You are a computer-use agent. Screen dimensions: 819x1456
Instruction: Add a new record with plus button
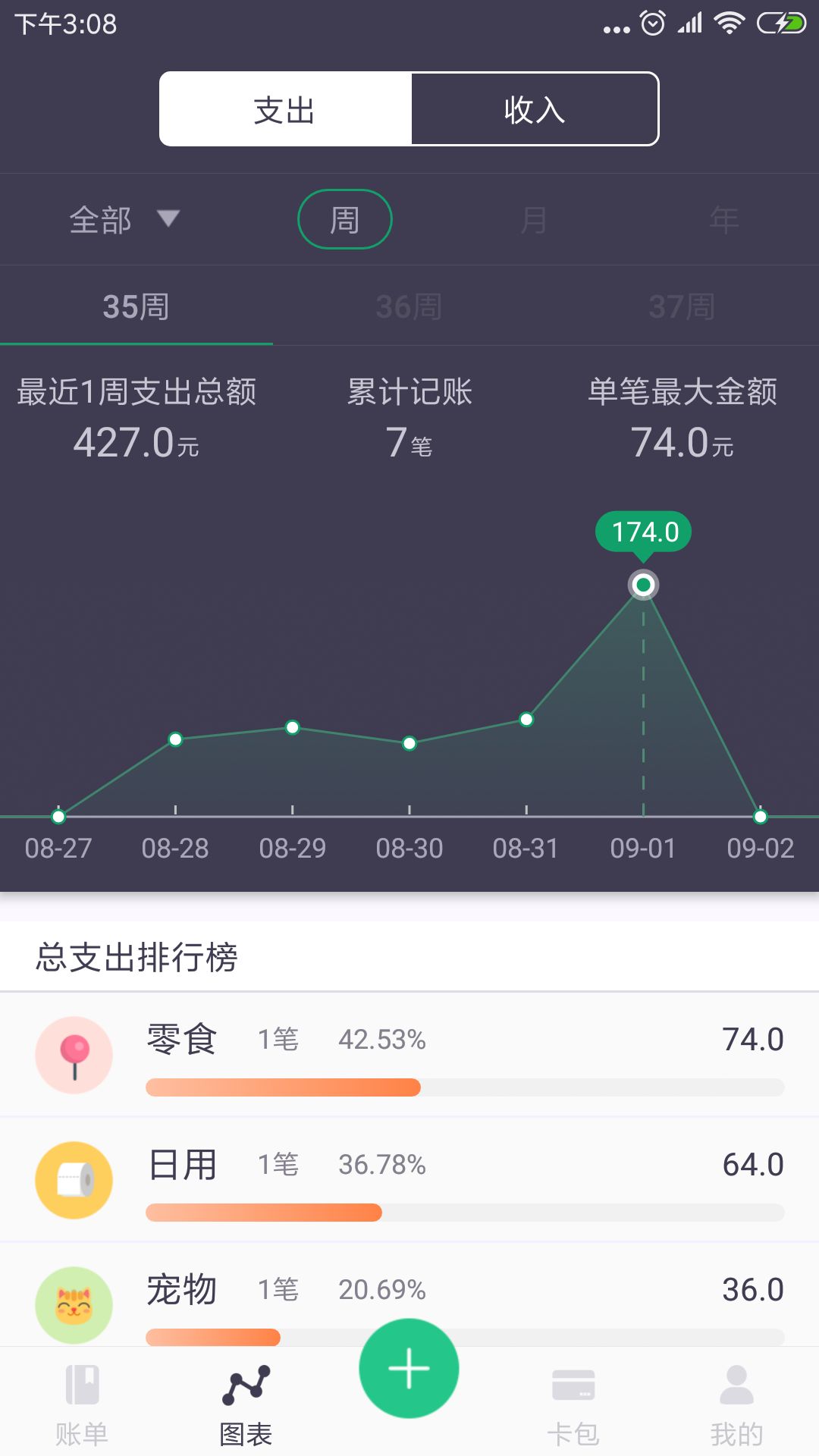tap(409, 1368)
